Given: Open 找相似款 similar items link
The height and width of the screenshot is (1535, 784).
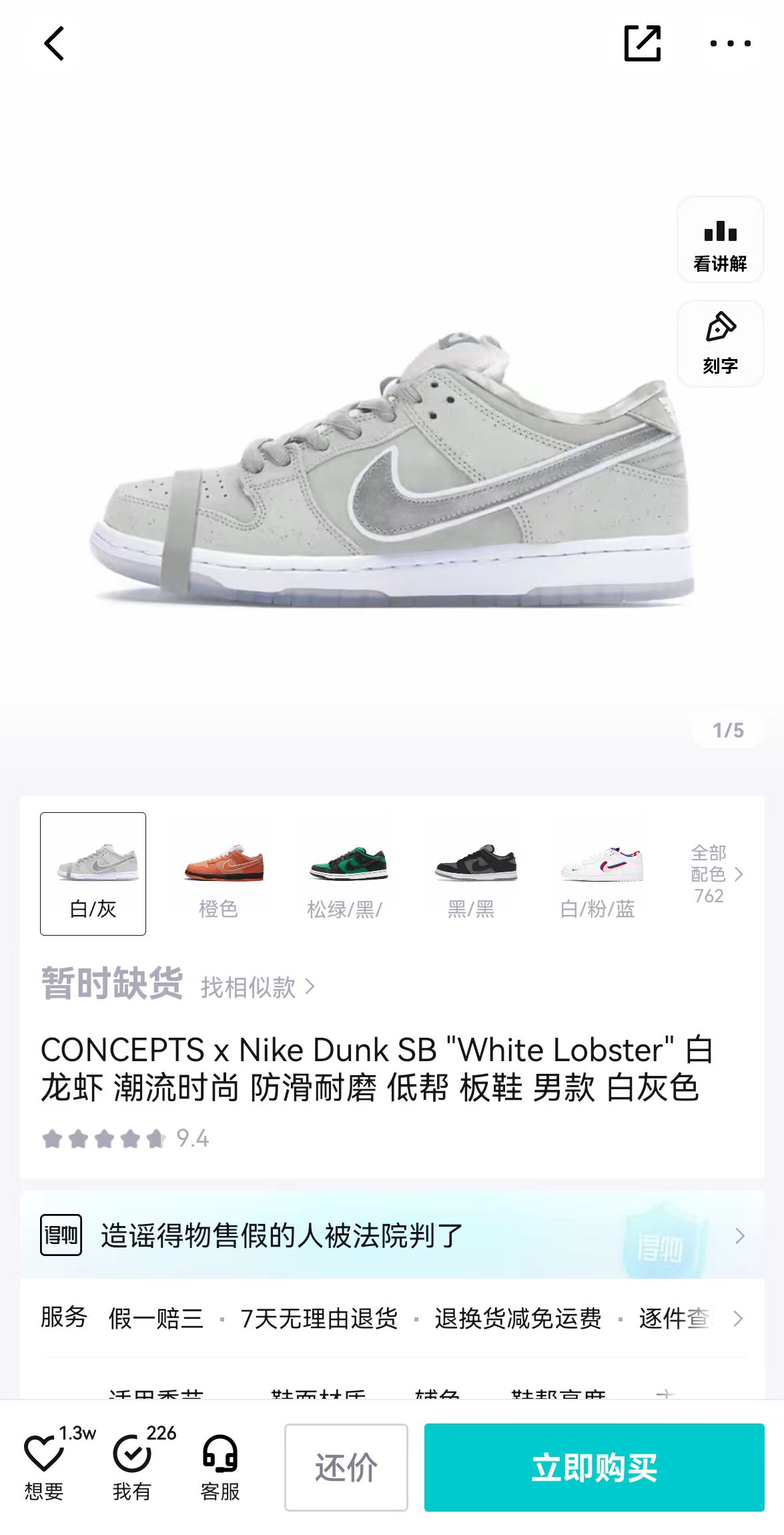Looking at the screenshot, I should coord(258,987).
